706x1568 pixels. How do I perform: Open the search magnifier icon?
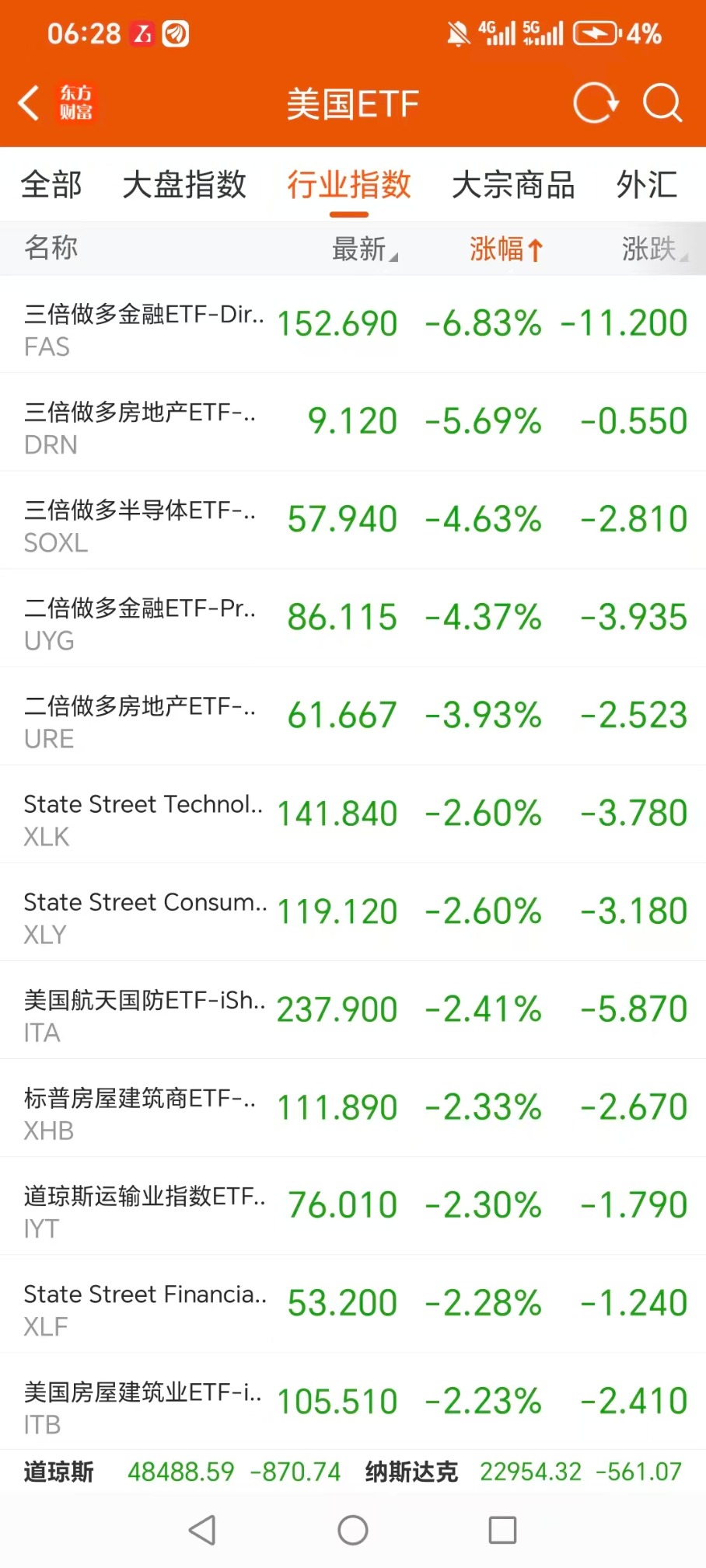tap(662, 103)
